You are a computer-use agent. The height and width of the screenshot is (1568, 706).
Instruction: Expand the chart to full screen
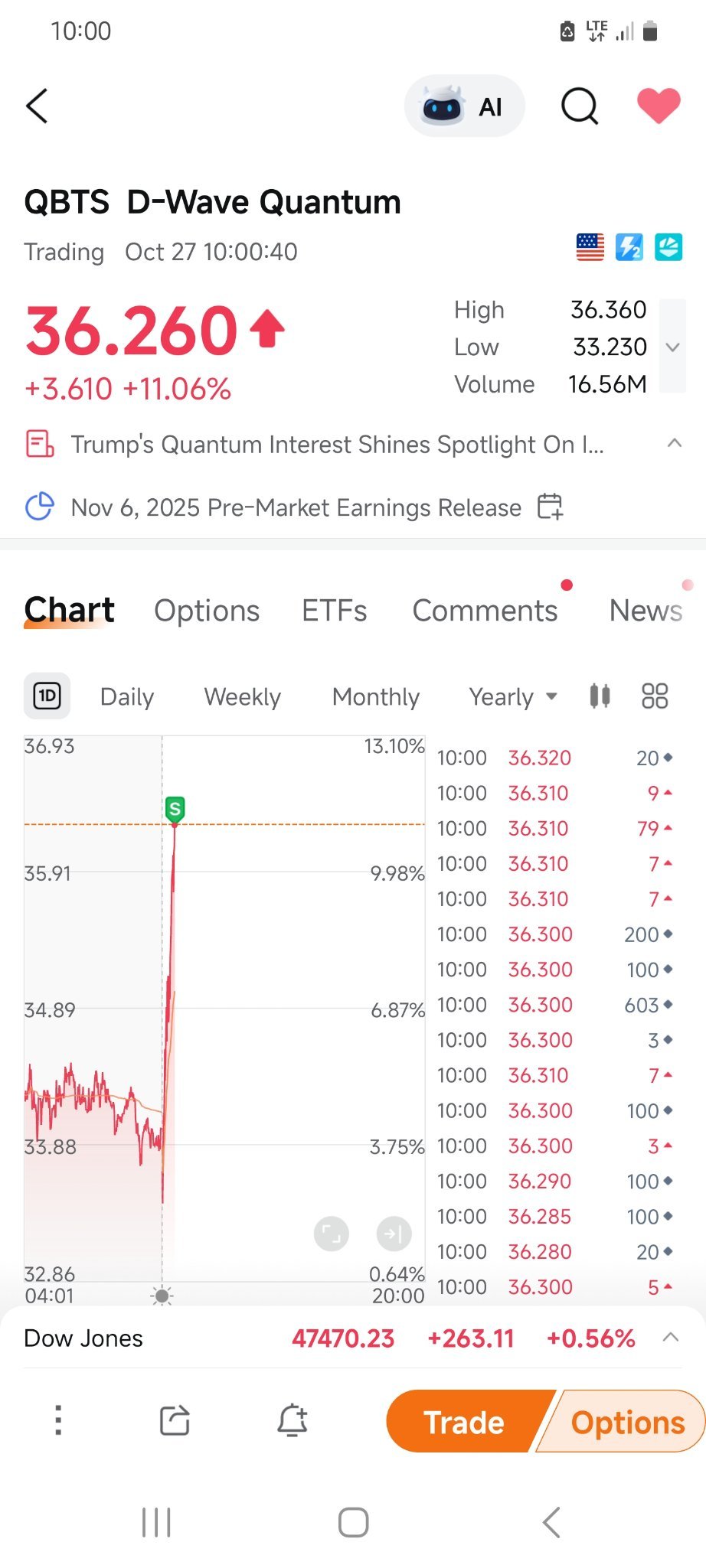point(332,1234)
